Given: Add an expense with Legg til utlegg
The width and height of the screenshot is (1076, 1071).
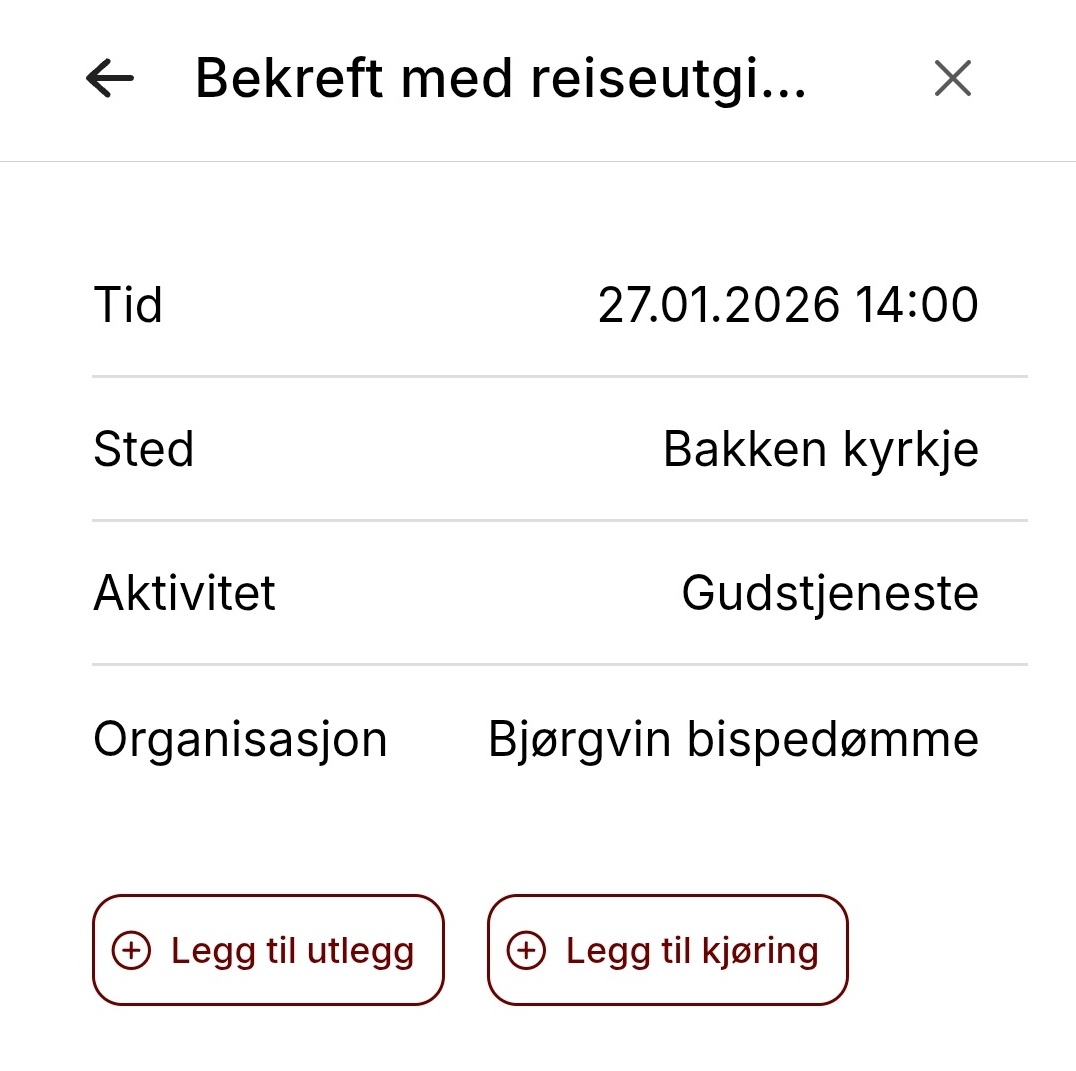Looking at the screenshot, I should (x=268, y=950).
